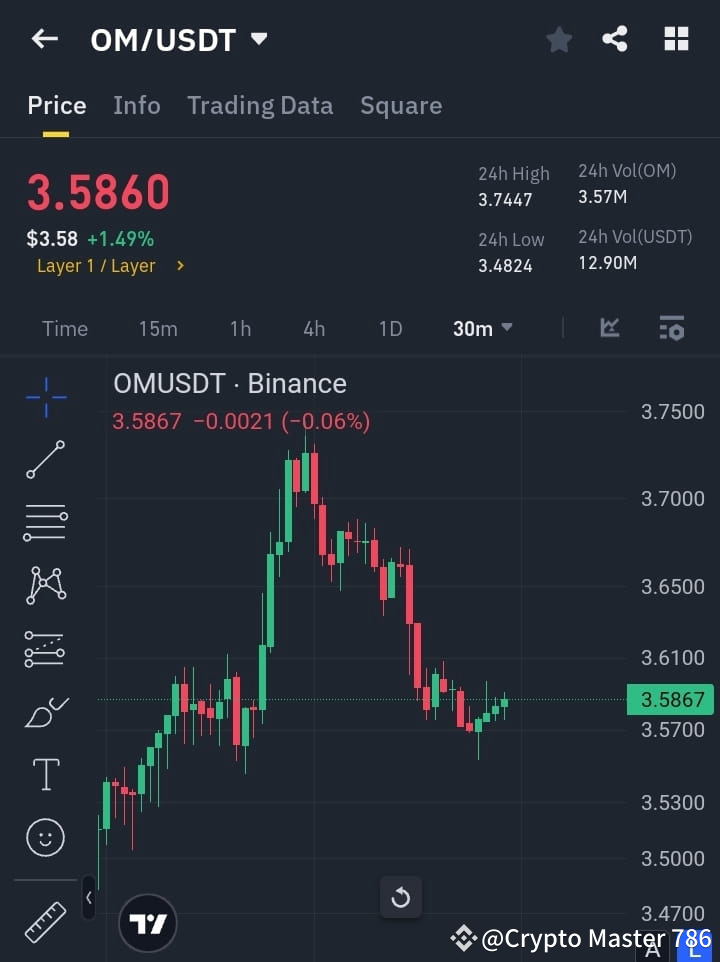Open the 30m timeframe dropdown
Image resolution: width=720 pixels, height=962 pixels.
(483, 328)
